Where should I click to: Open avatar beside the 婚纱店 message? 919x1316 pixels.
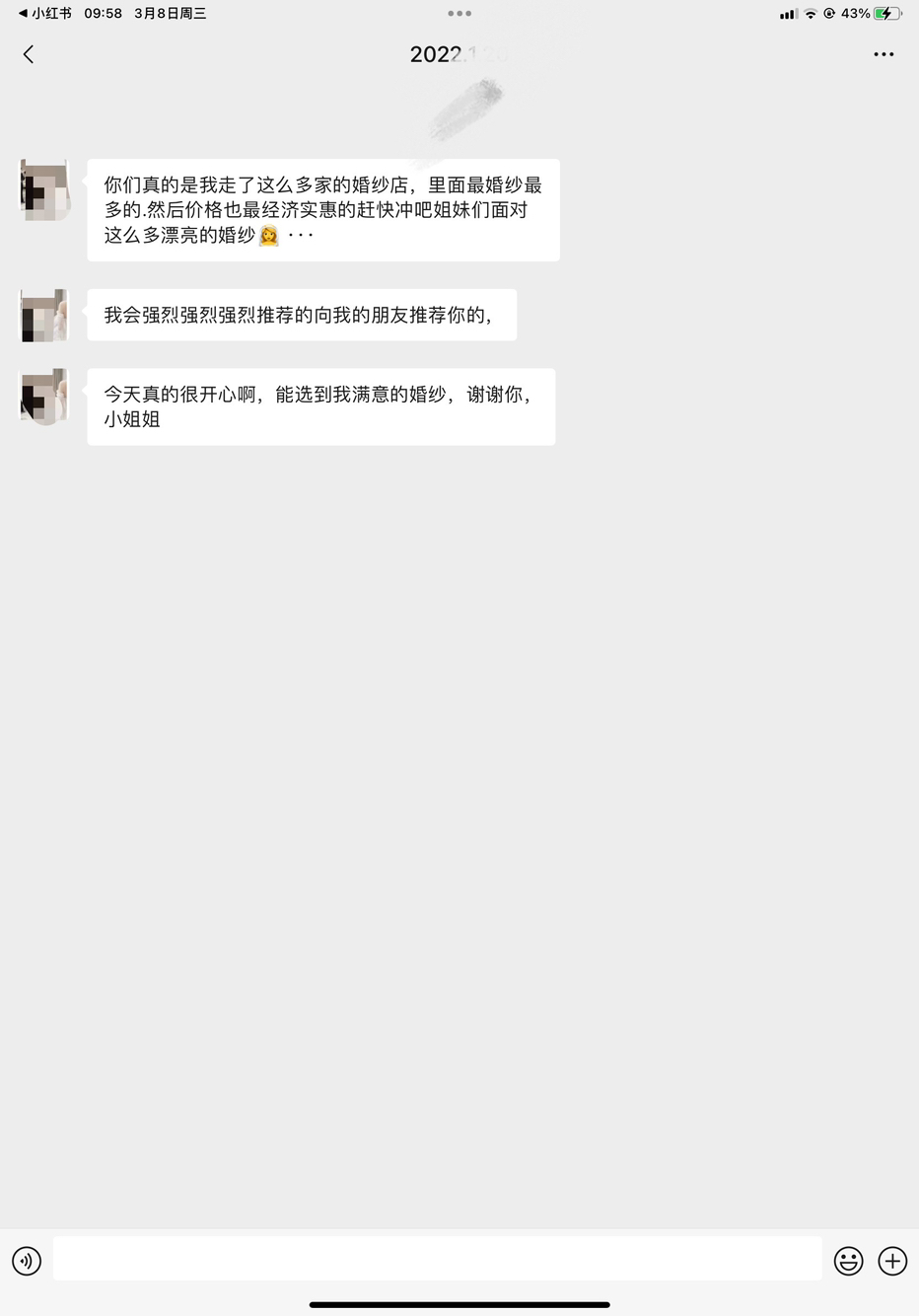point(44,189)
